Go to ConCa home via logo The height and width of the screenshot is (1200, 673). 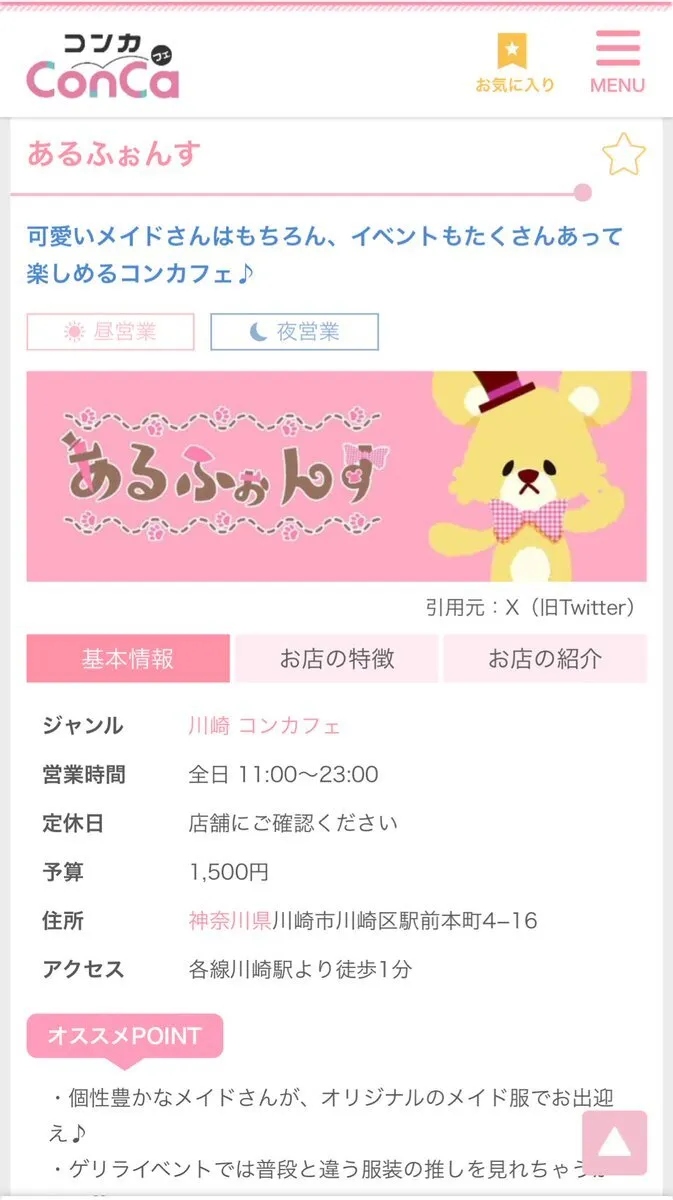pos(104,66)
